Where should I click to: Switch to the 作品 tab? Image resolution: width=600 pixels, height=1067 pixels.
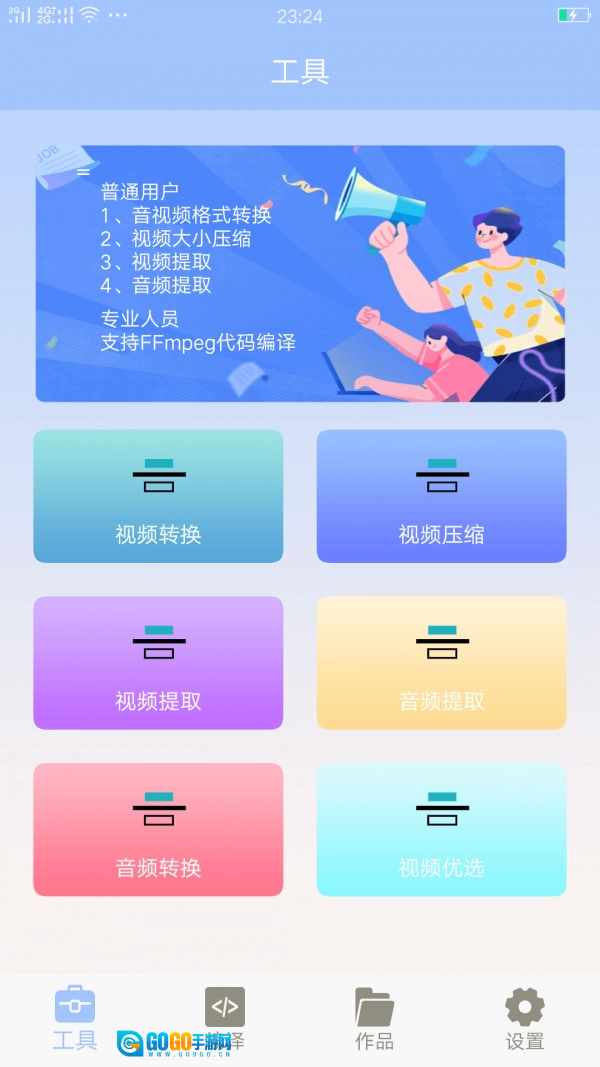(374, 1018)
